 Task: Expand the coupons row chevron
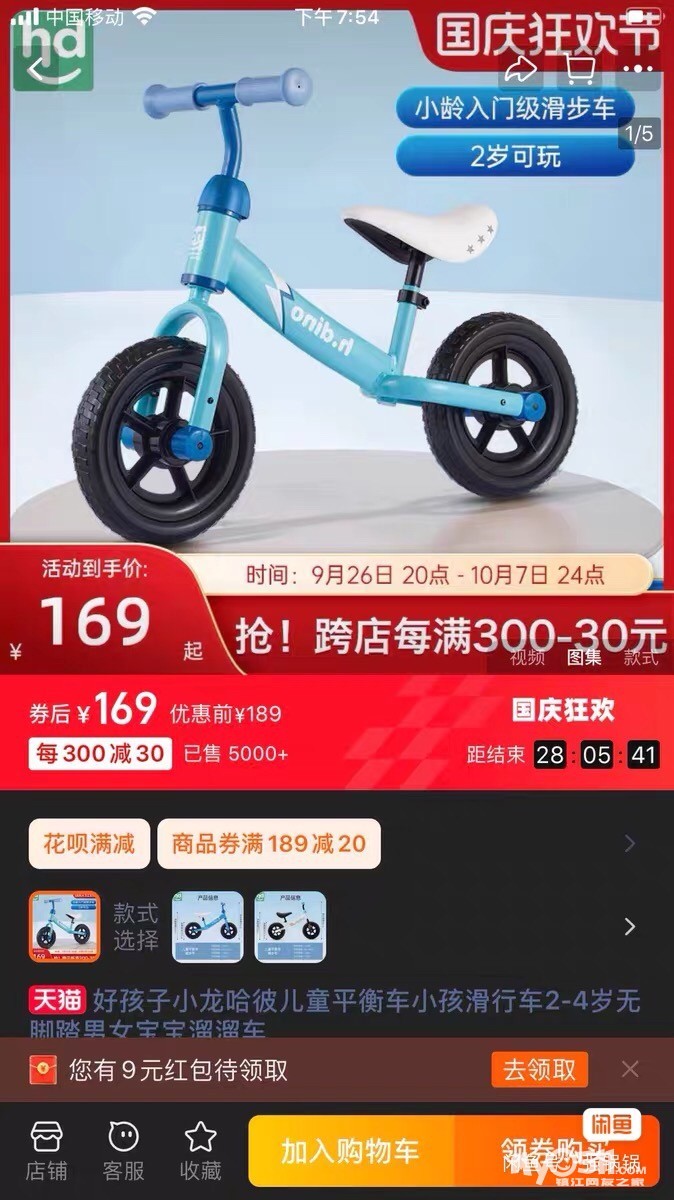coord(630,844)
